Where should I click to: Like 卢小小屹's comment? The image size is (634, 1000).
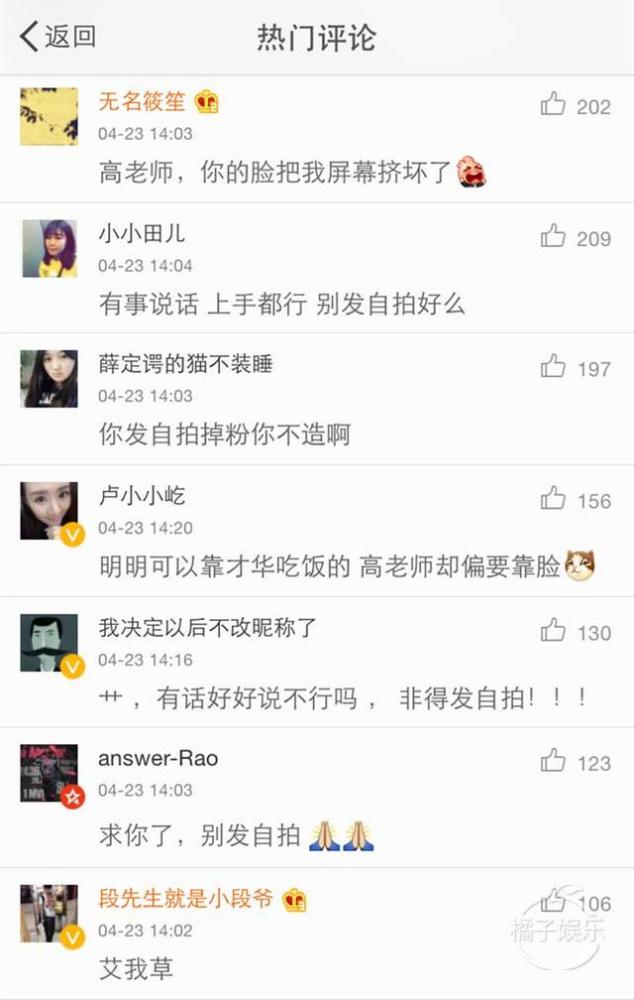pyautogui.click(x=553, y=498)
